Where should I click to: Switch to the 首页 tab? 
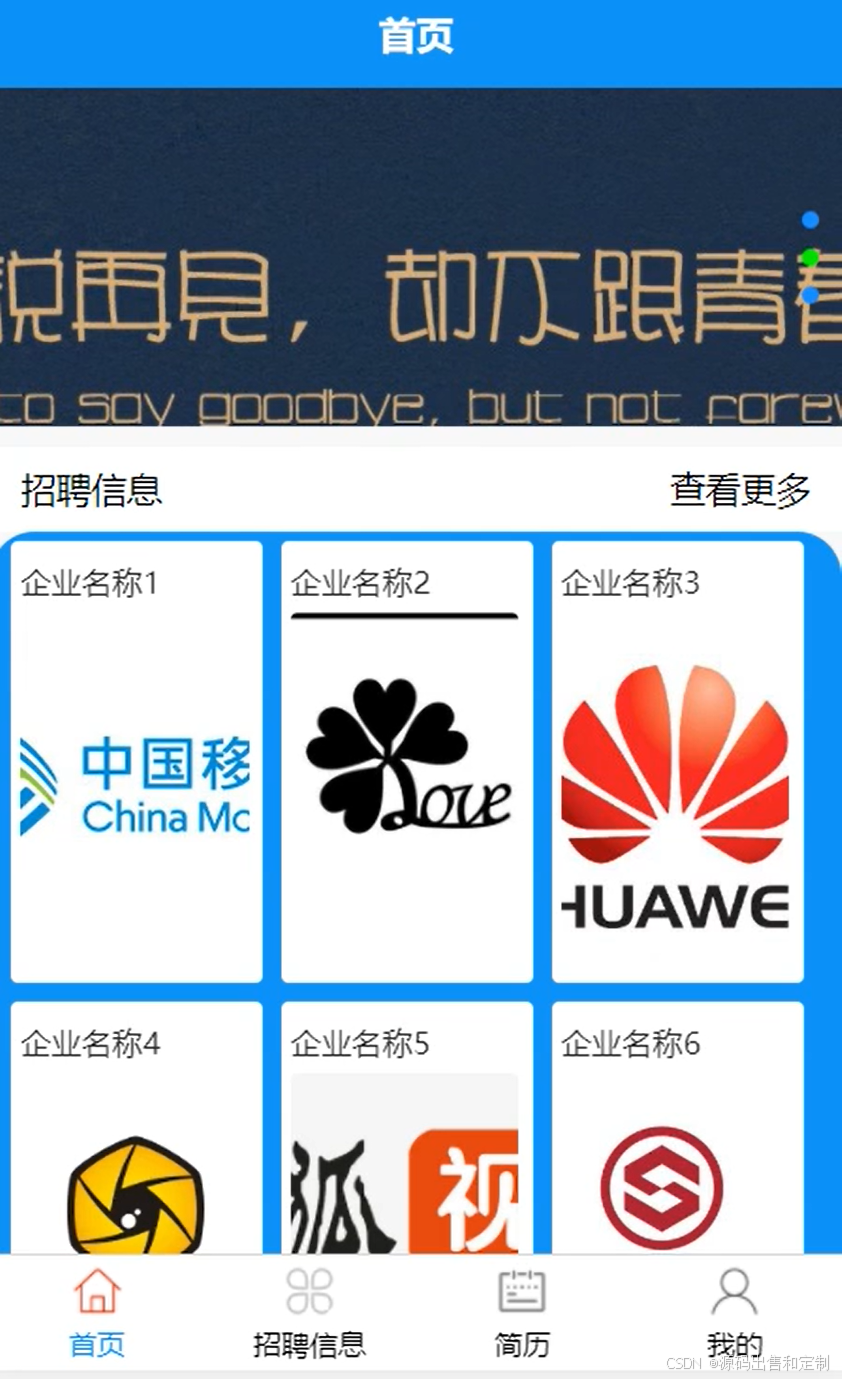(x=97, y=1312)
